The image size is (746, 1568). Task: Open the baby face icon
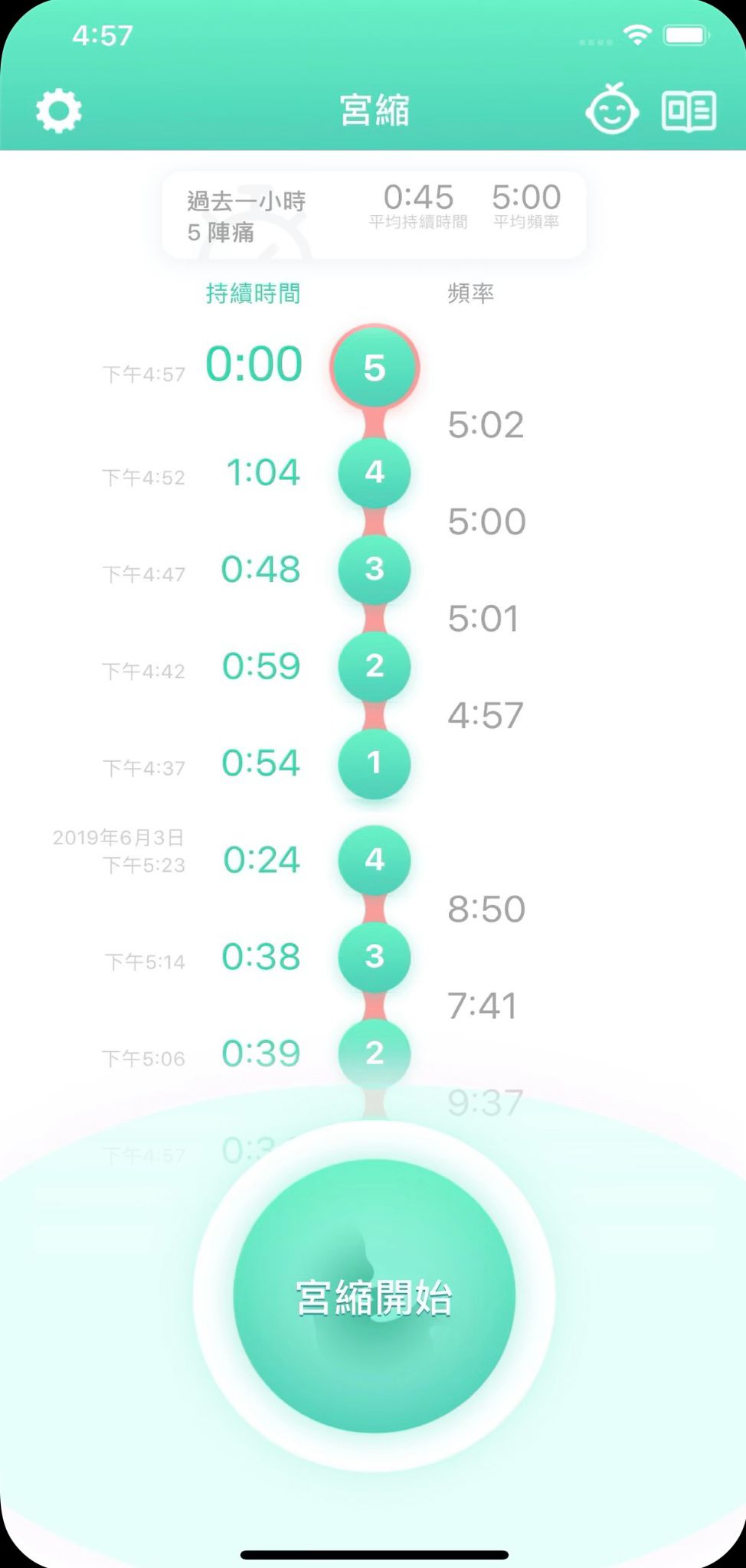click(611, 110)
